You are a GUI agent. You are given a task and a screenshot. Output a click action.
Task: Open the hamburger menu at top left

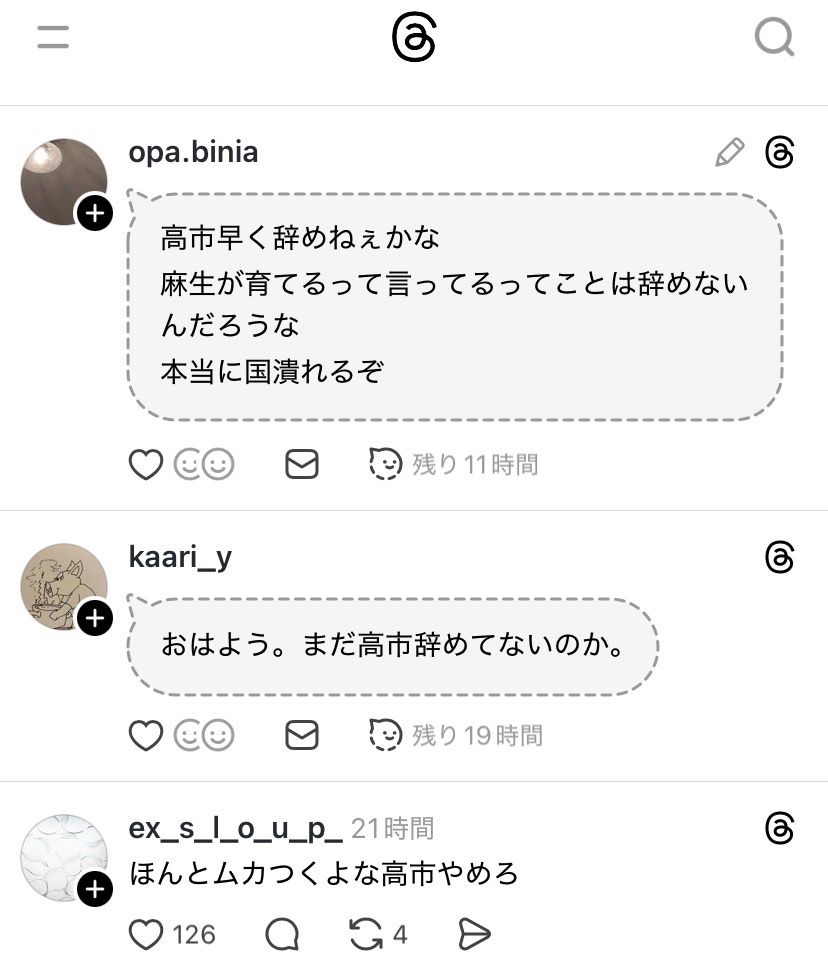coord(52,38)
